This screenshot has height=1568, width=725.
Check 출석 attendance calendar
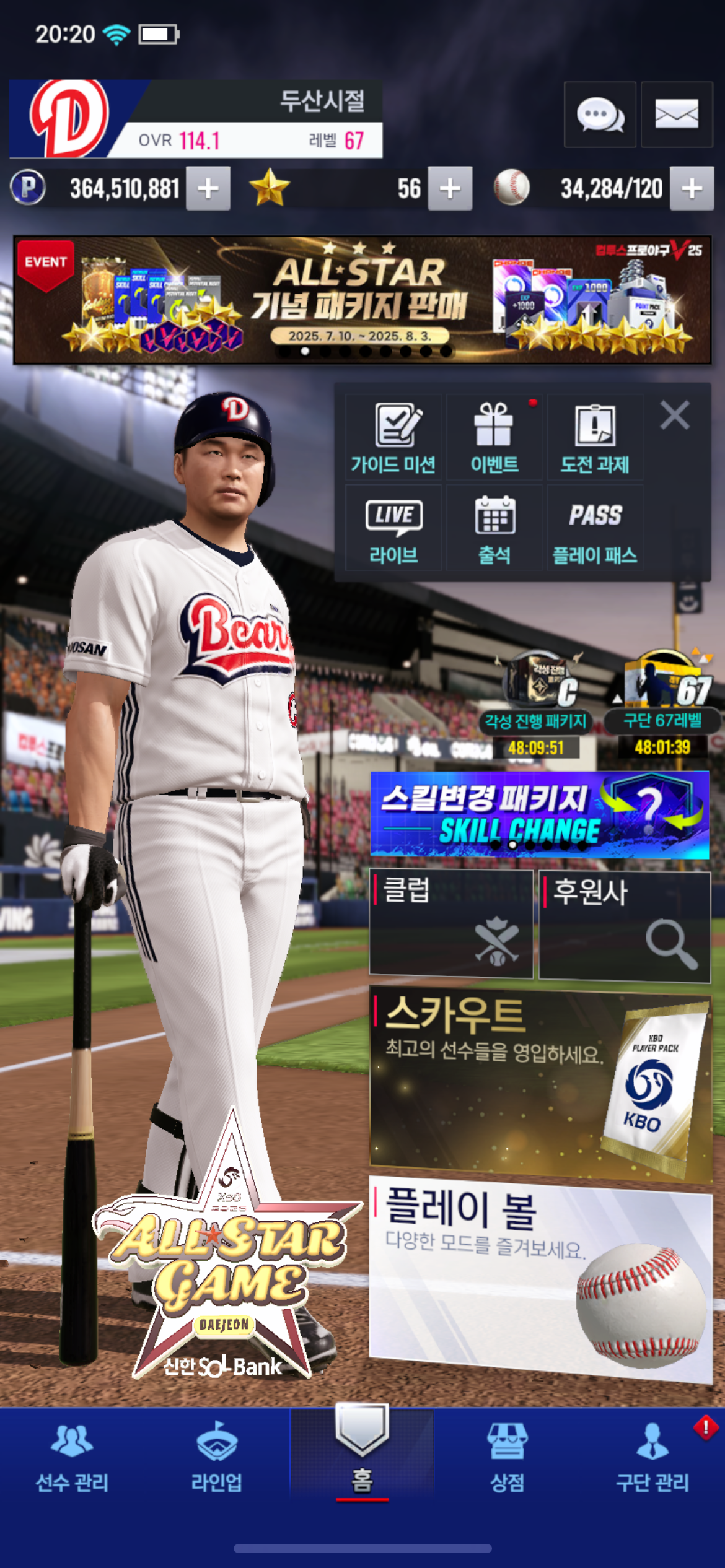[494, 528]
